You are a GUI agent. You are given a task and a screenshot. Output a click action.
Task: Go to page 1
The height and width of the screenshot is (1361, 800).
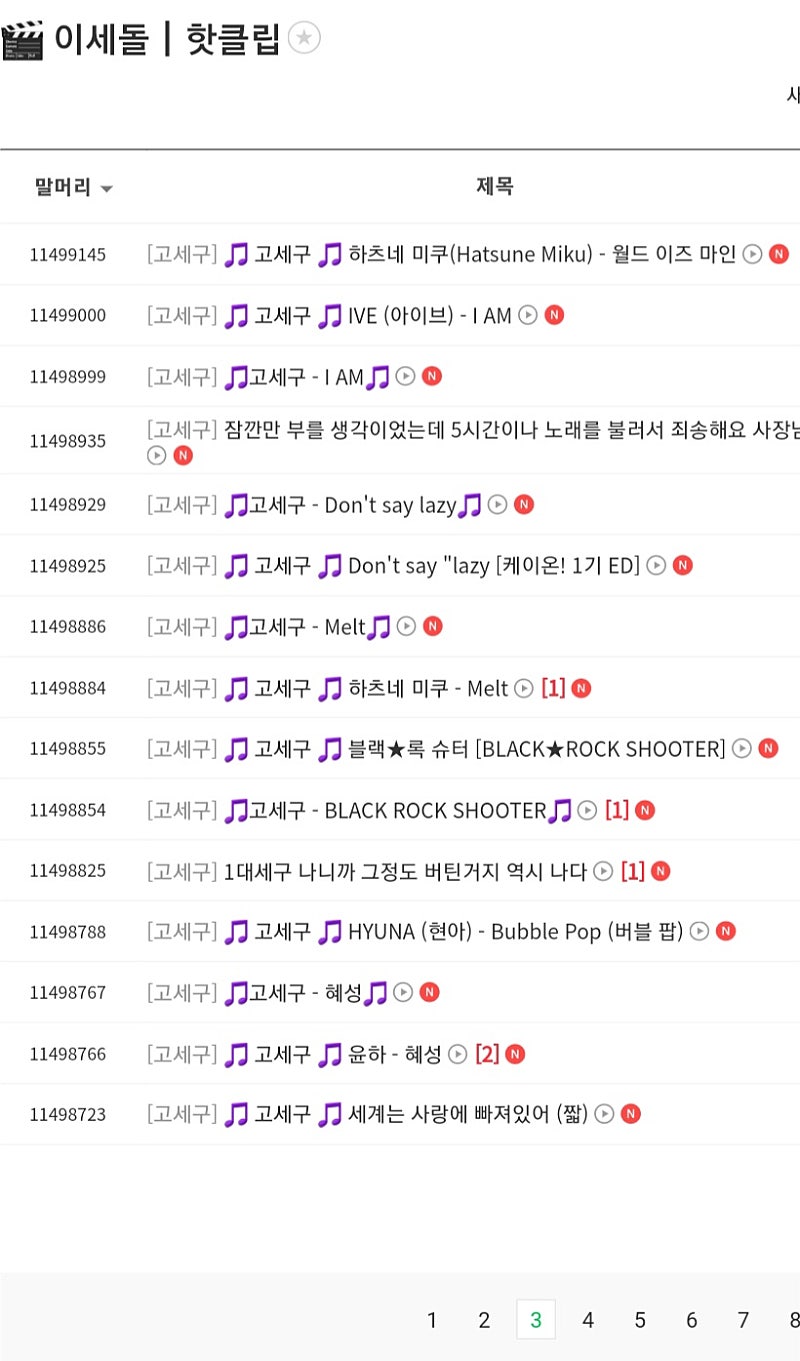(x=432, y=1320)
